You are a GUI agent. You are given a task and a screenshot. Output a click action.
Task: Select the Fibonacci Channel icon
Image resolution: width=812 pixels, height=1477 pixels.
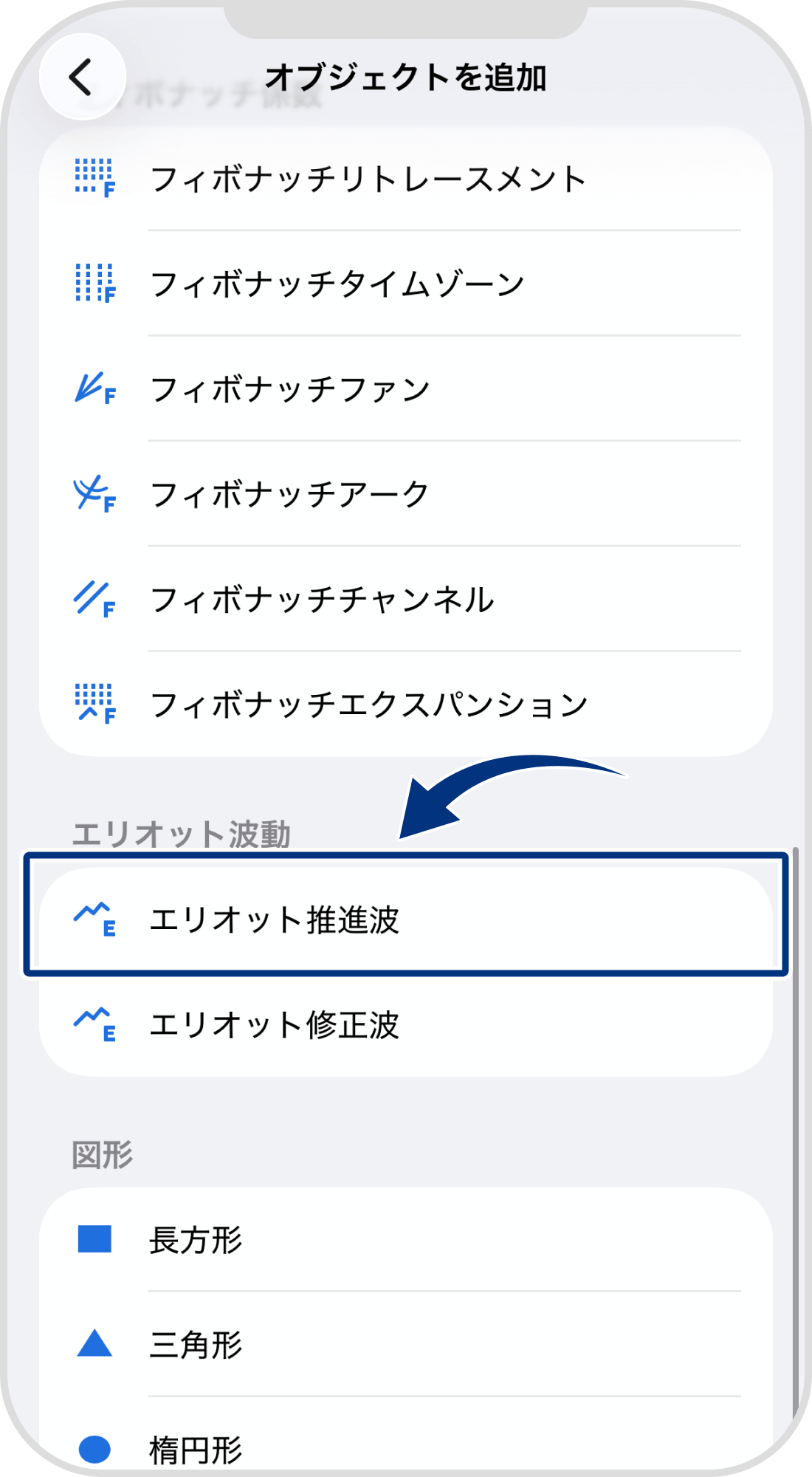pyautogui.click(x=94, y=600)
